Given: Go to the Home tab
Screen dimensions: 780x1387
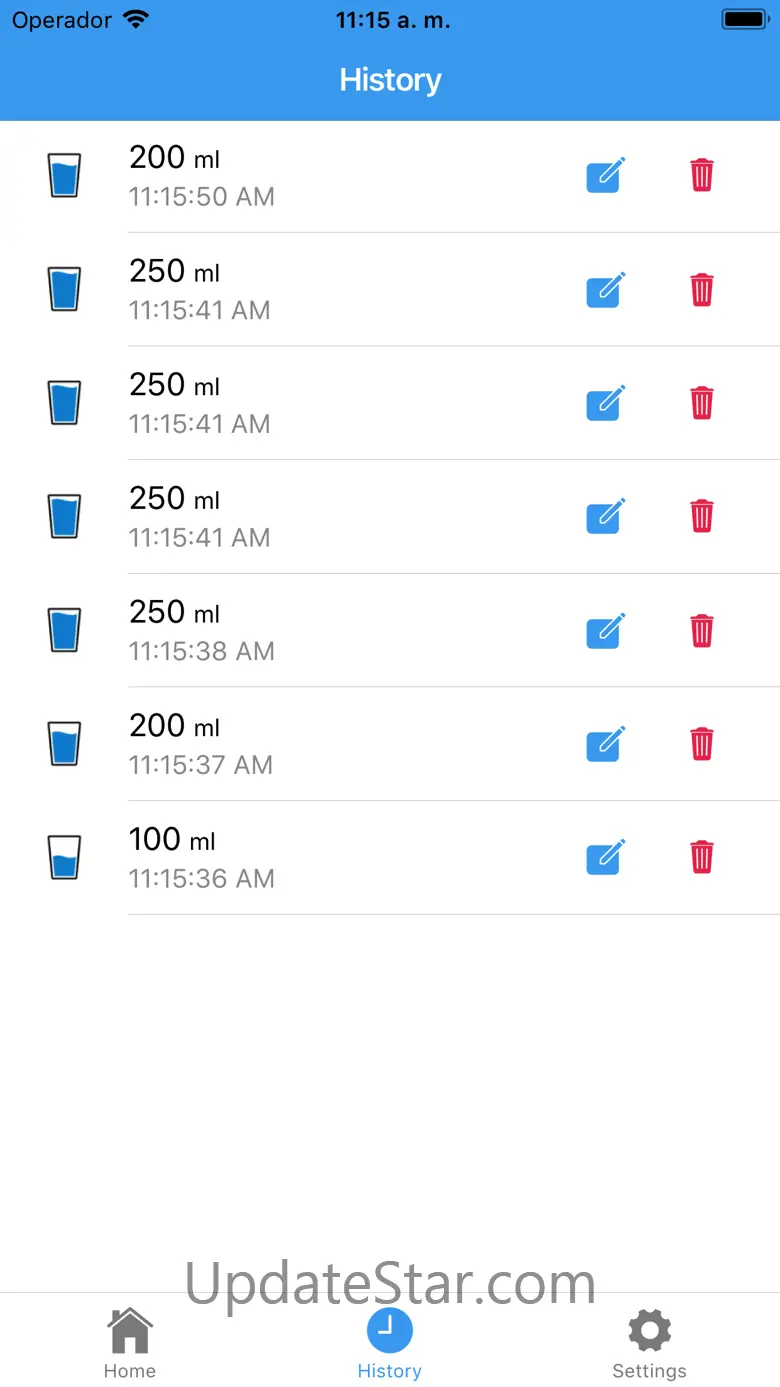Looking at the screenshot, I should [x=130, y=1343].
